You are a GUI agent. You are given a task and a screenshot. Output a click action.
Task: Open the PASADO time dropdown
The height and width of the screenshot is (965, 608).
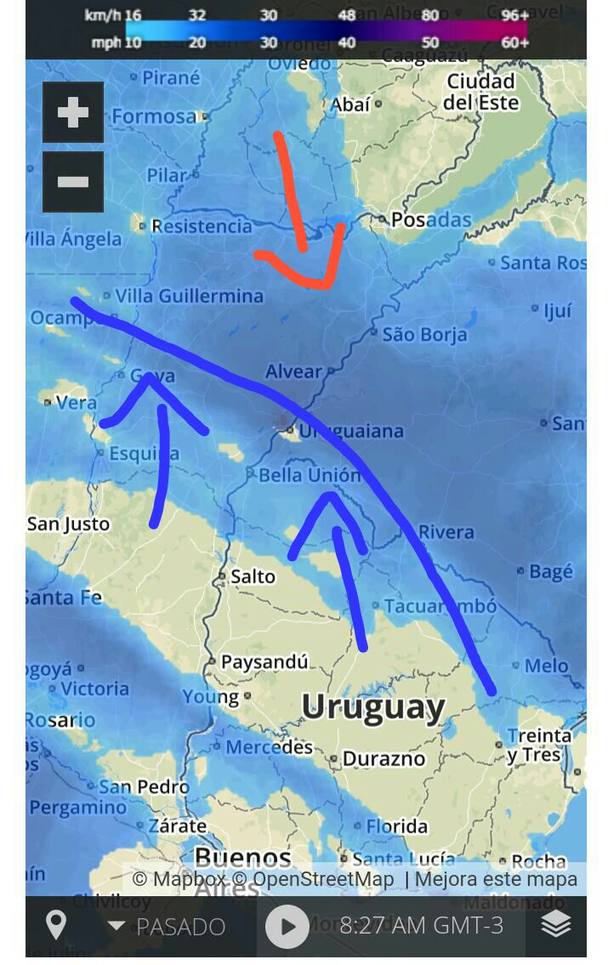click(x=167, y=927)
